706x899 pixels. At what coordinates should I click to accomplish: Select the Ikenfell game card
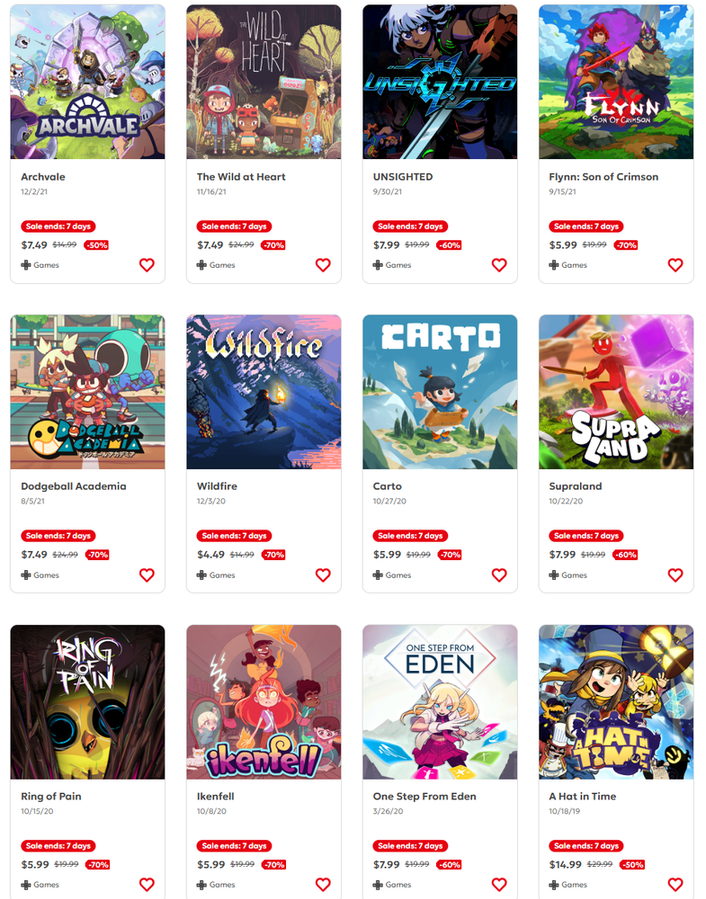[x=263, y=702]
